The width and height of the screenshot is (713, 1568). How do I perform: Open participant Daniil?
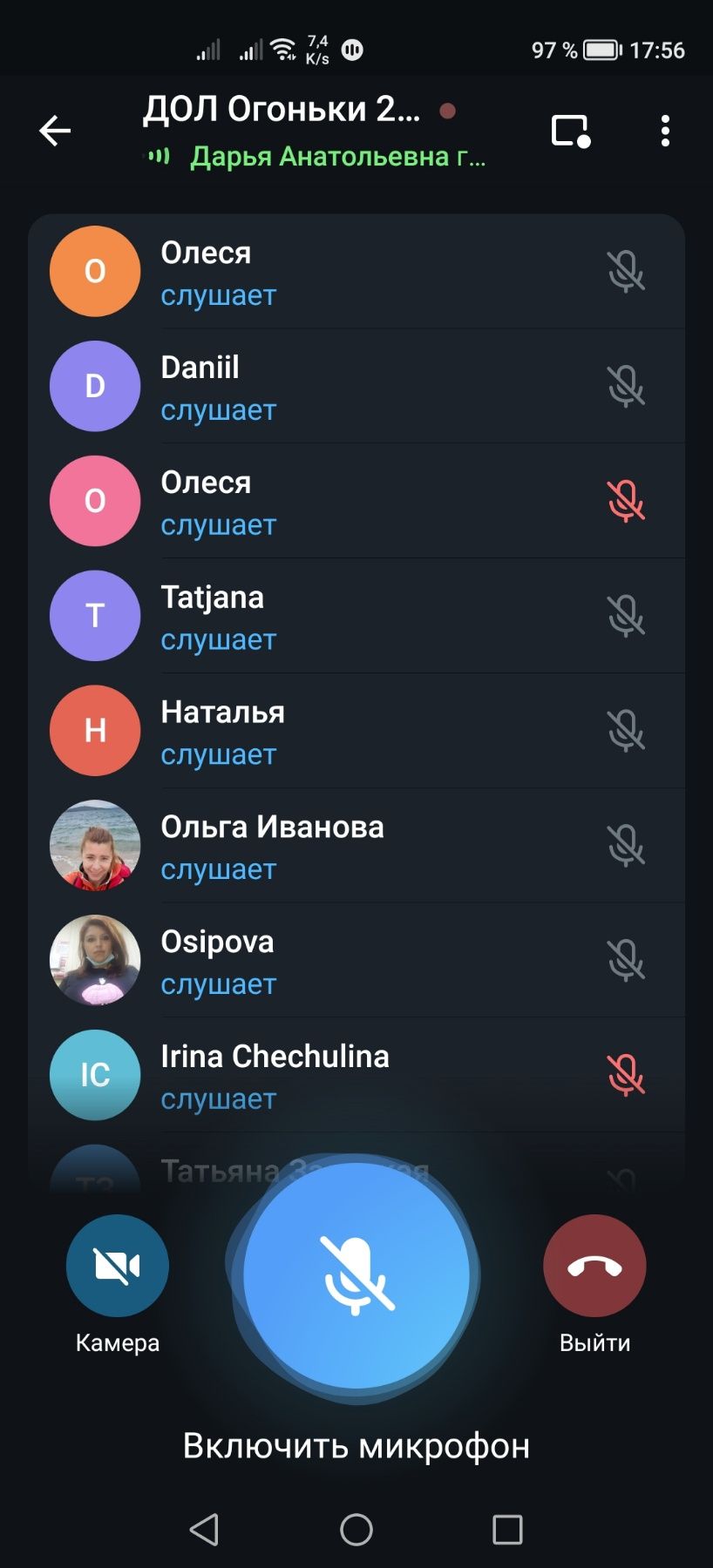(349, 386)
